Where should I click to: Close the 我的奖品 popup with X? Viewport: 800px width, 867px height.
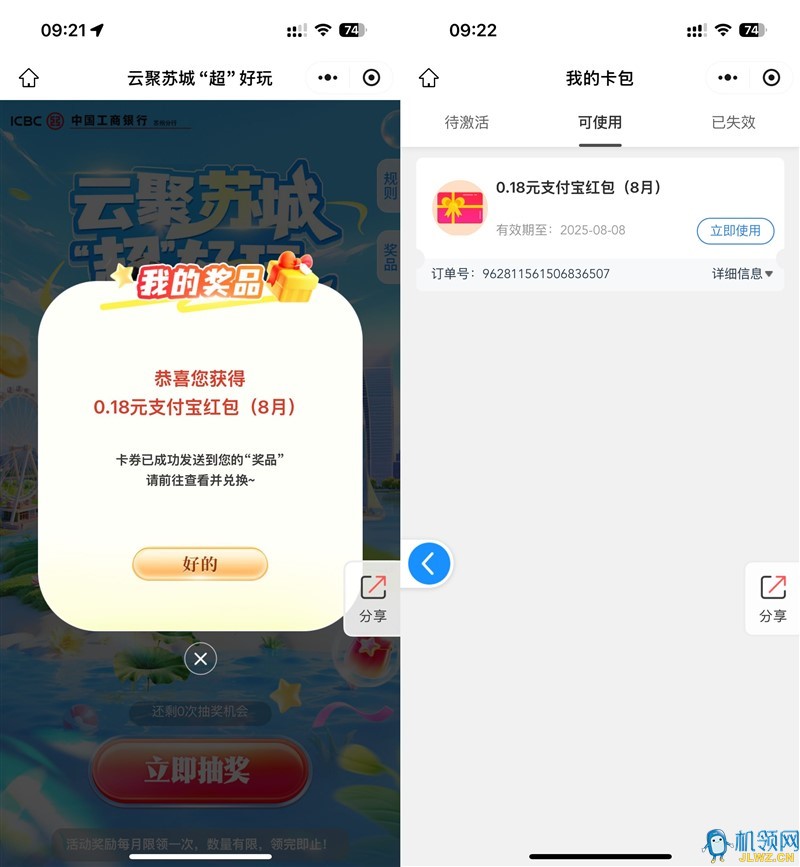[x=200, y=659]
